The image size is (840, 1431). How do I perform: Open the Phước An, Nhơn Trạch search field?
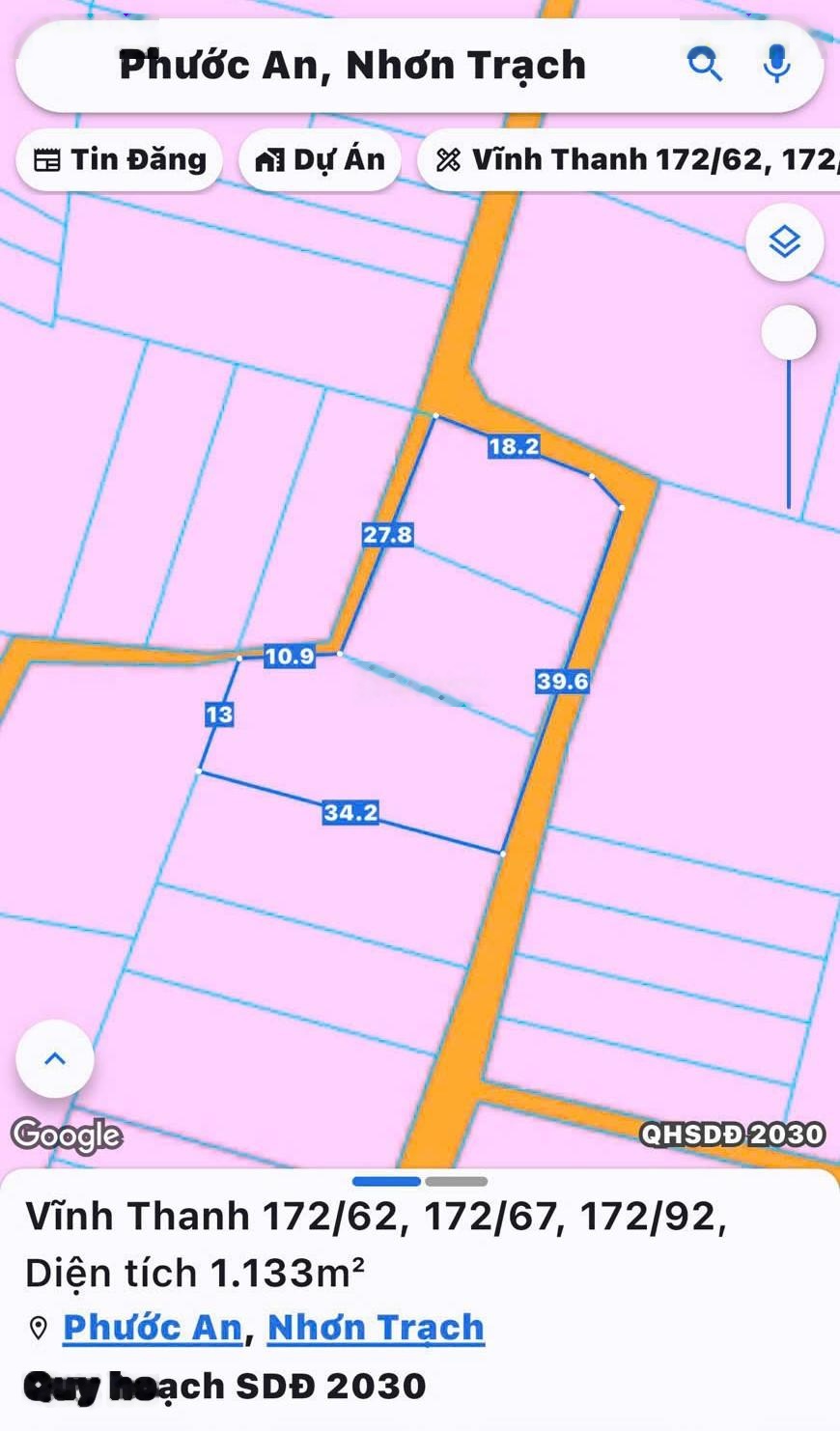pos(352,66)
